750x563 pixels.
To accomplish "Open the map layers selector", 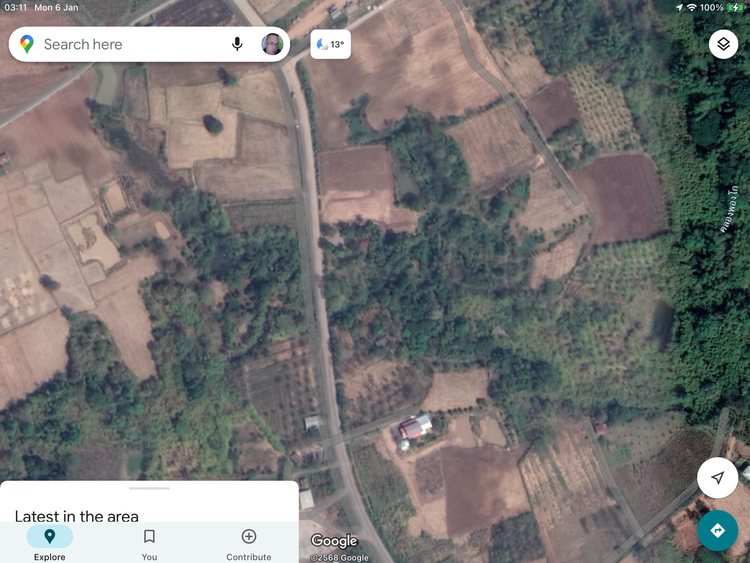I will click(x=723, y=44).
